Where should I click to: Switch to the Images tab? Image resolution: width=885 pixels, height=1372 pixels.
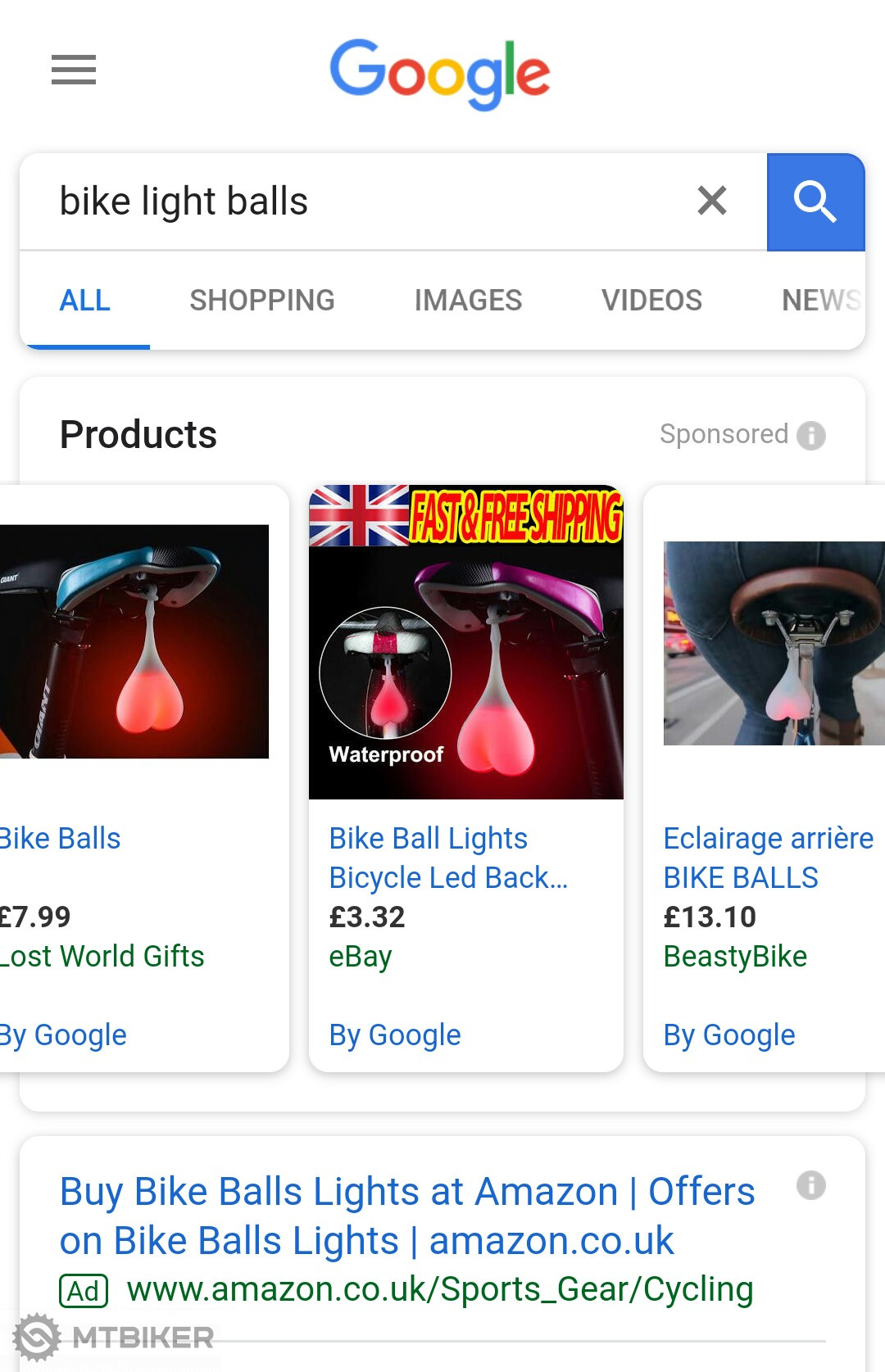coord(468,301)
